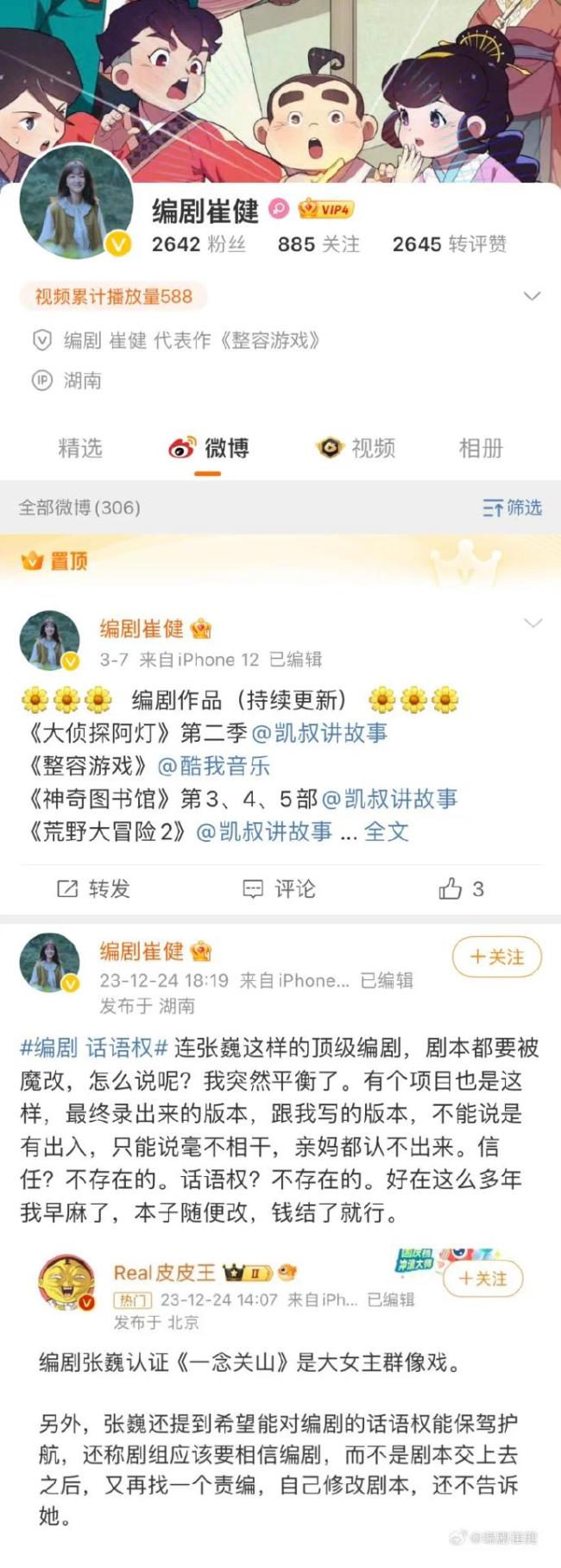View the 885 关注 following list

click(x=318, y=244)
